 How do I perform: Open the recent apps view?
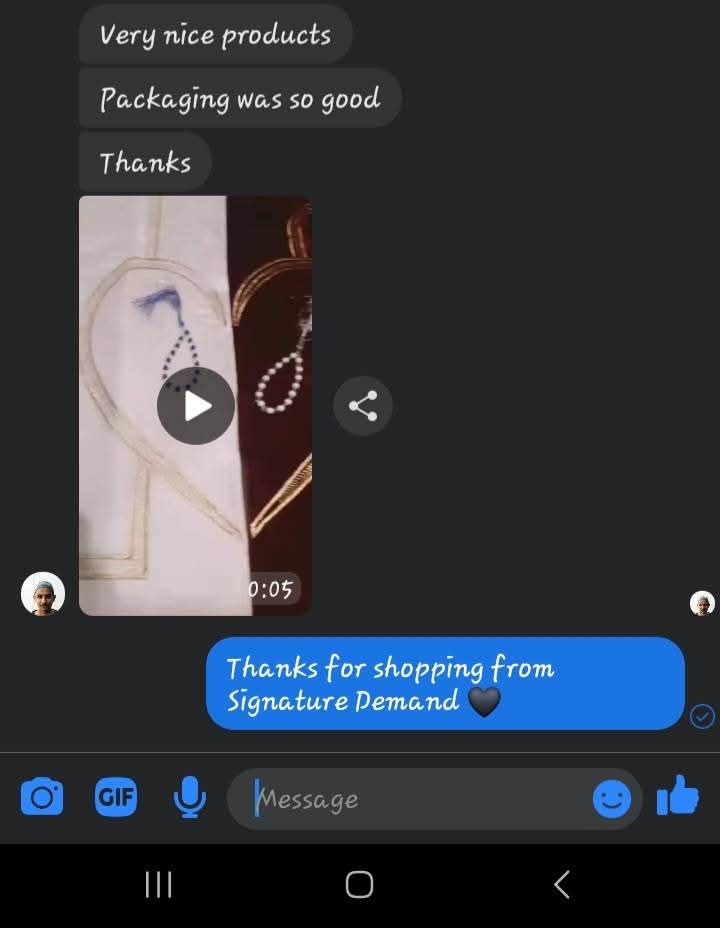pos(158,884)
